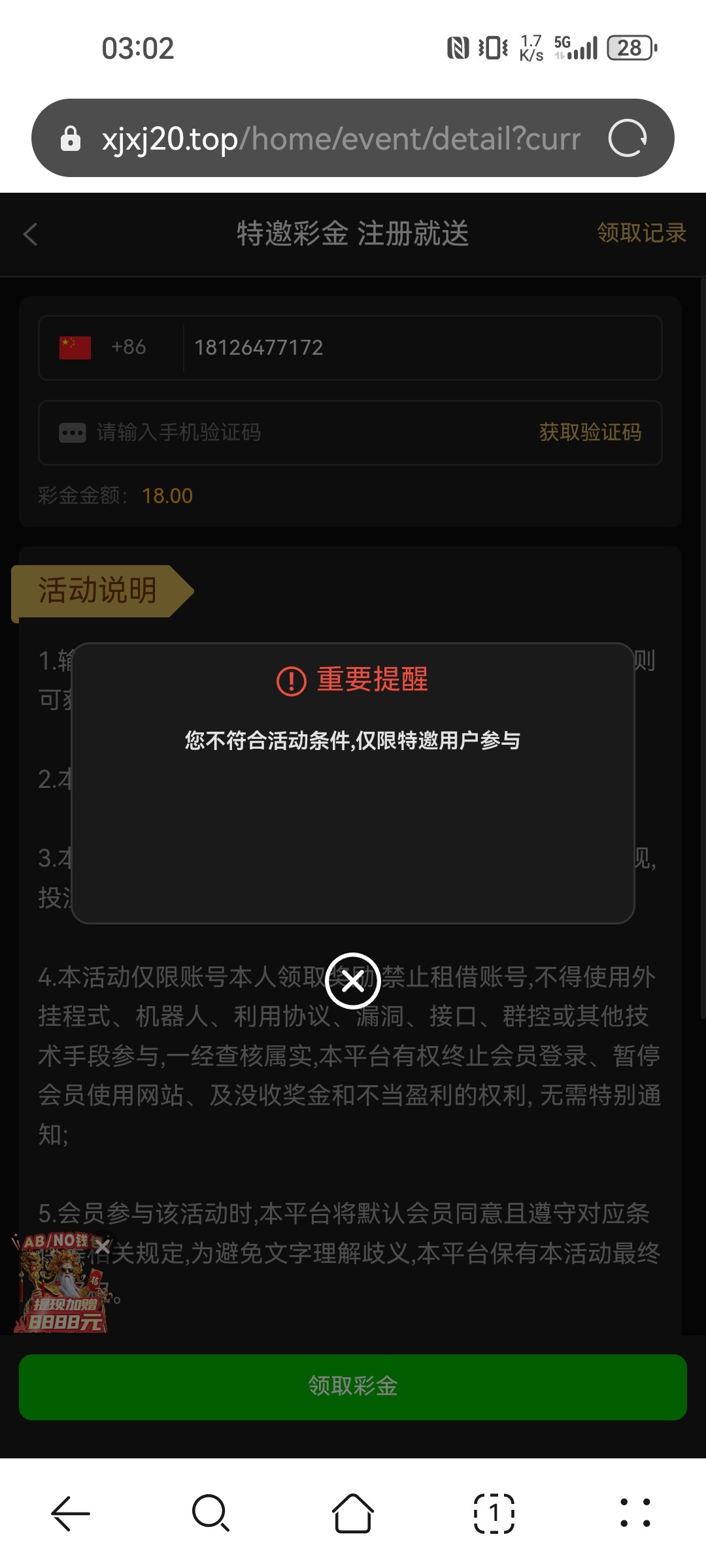Viewport: 706px width, 1568px height.
Task: Navigate back in the browser toolbar
Action: [x=71, y=1513]
